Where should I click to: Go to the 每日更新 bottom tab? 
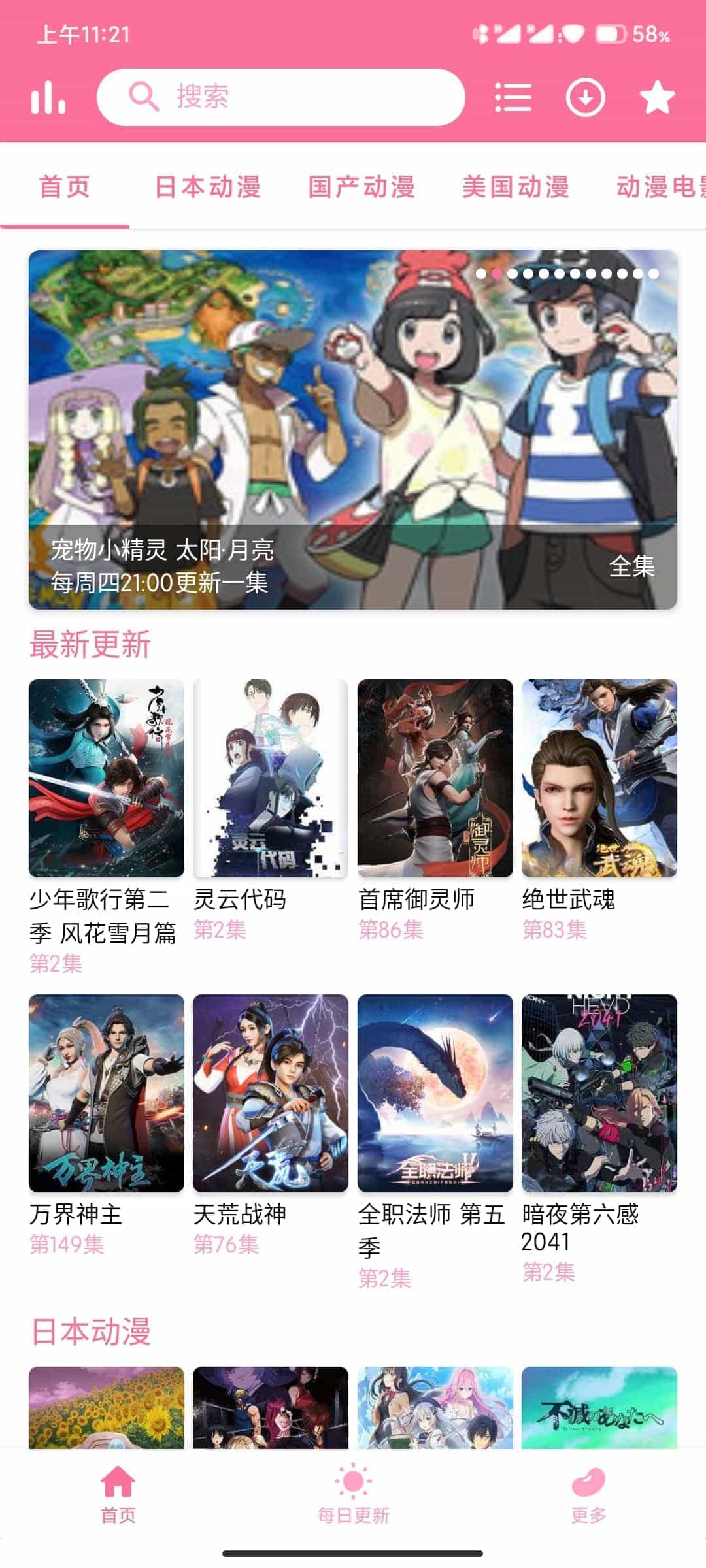coord(353,1494)
